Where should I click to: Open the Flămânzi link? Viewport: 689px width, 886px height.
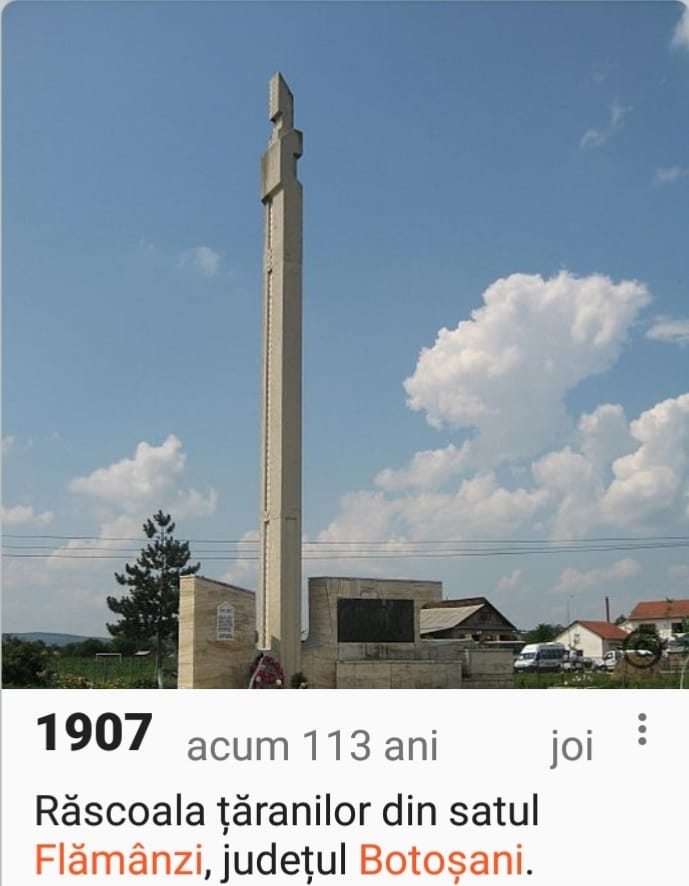[x=118, y=859]
